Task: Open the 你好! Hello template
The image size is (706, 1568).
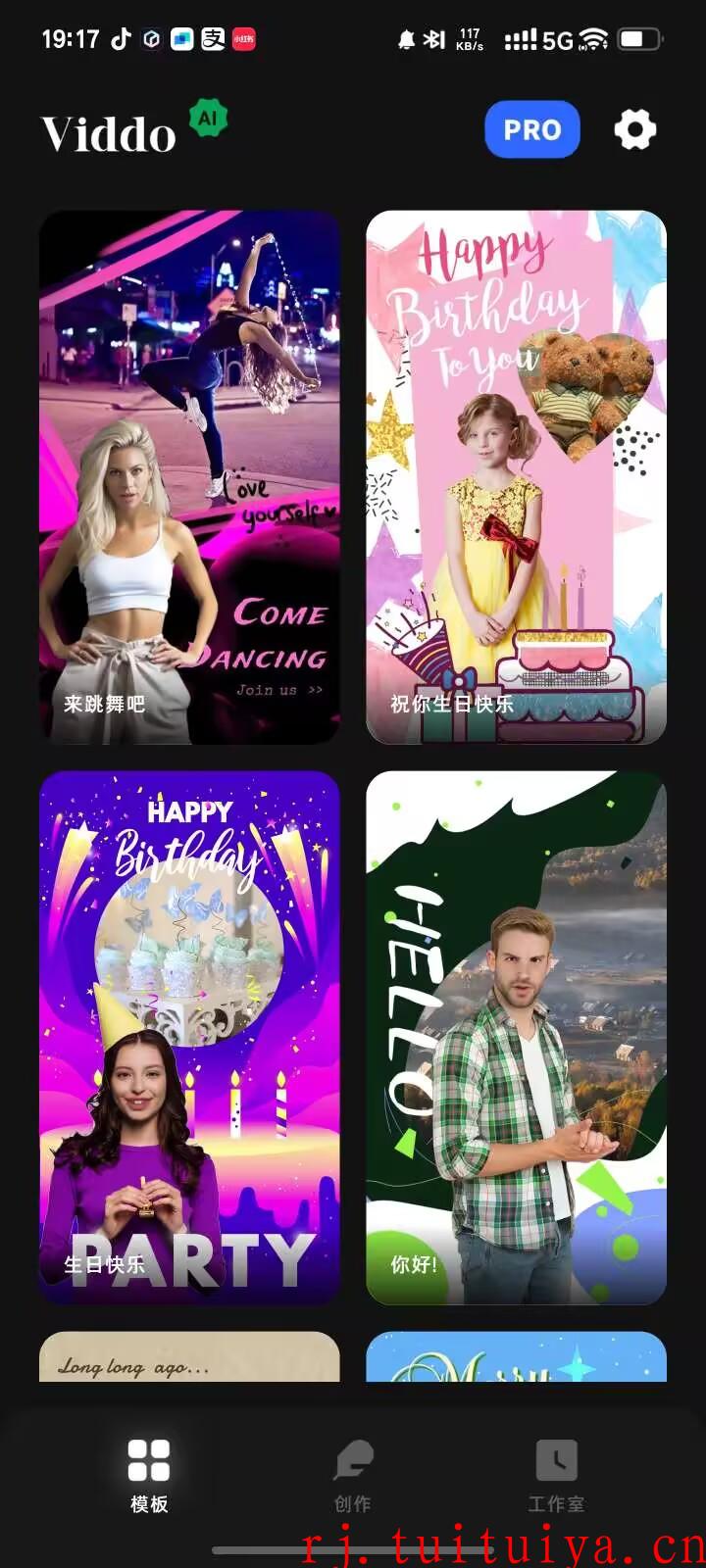Action: pyautogui.click(x=516, y=1037)
